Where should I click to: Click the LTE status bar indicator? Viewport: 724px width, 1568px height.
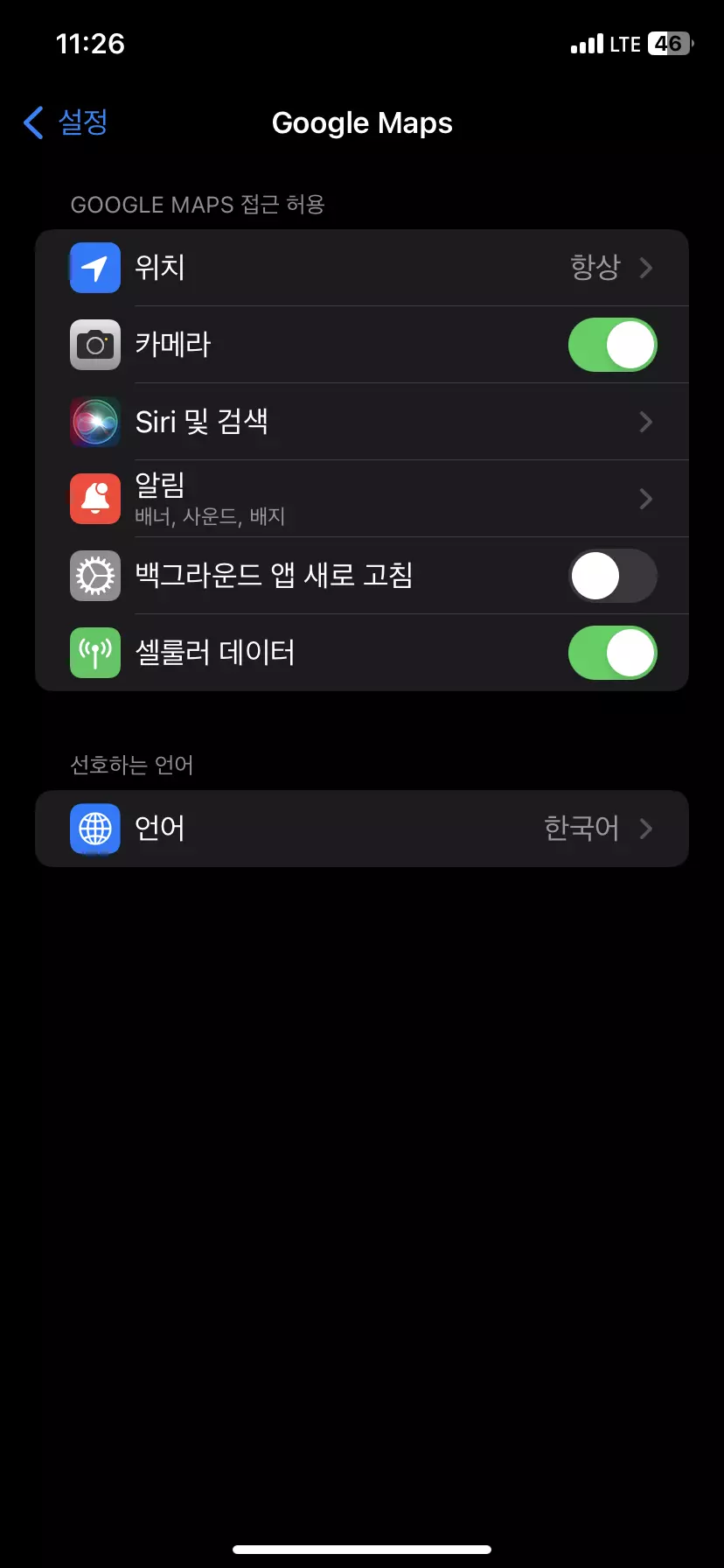click(623, 44)
